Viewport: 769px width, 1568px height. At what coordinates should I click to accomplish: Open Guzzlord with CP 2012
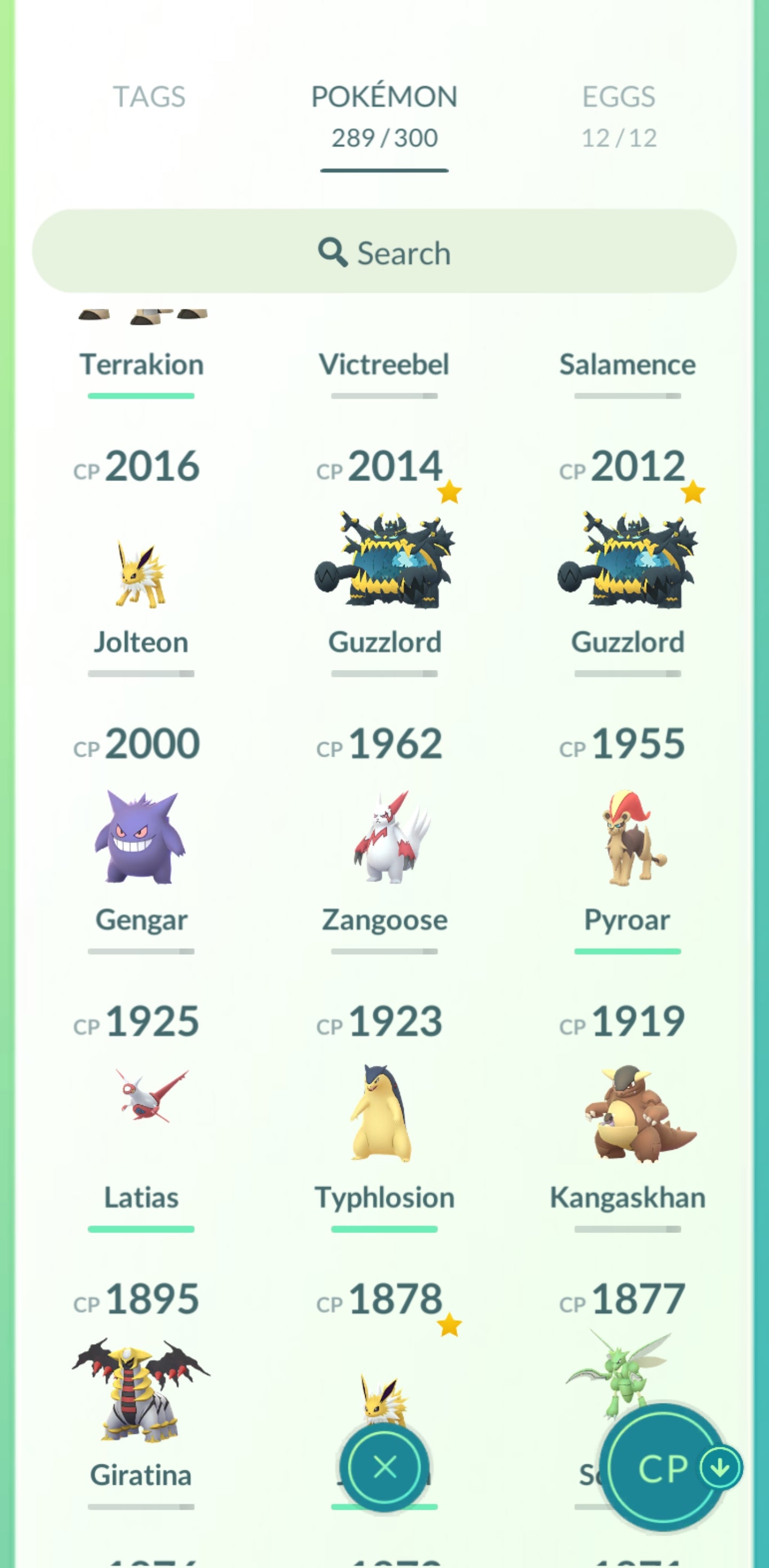627,560
